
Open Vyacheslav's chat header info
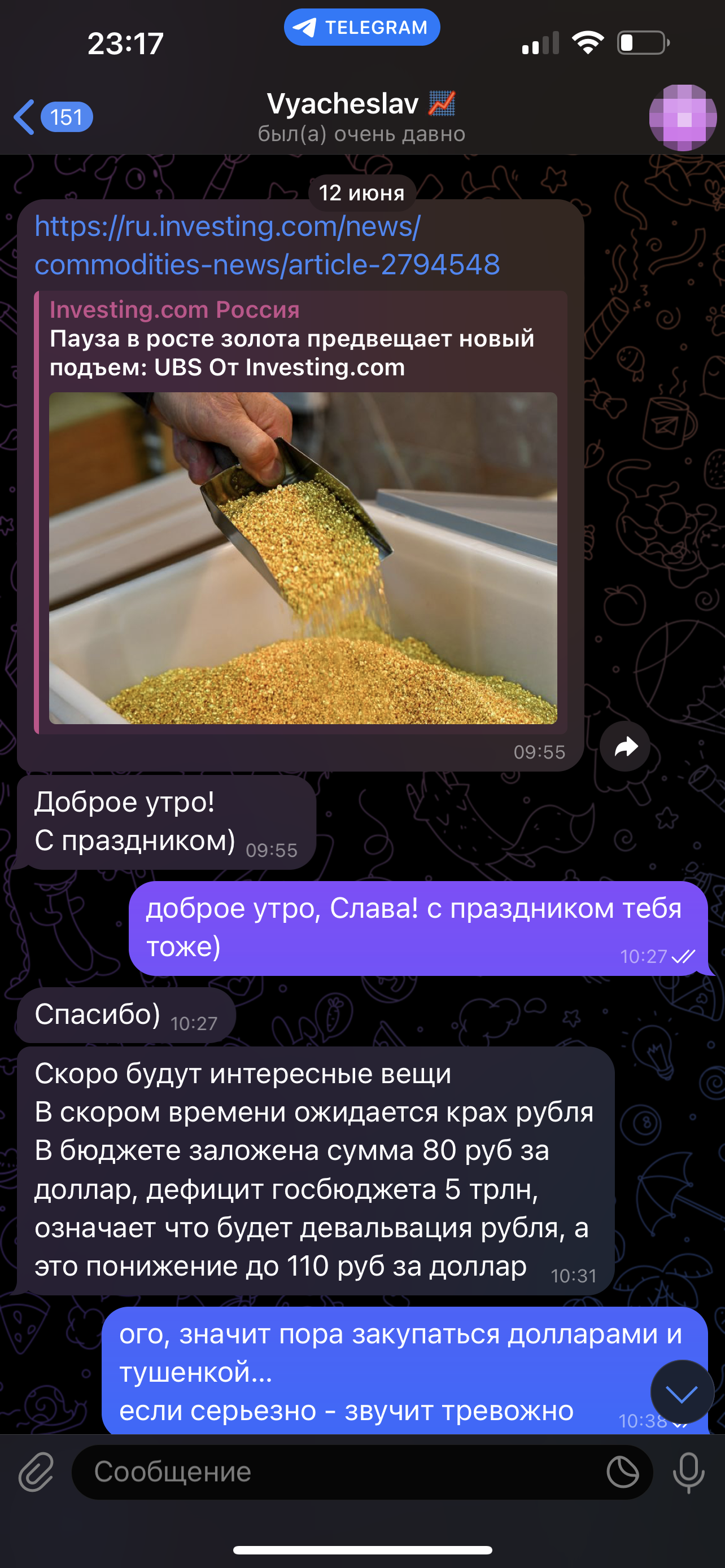[x=361, y=117]
